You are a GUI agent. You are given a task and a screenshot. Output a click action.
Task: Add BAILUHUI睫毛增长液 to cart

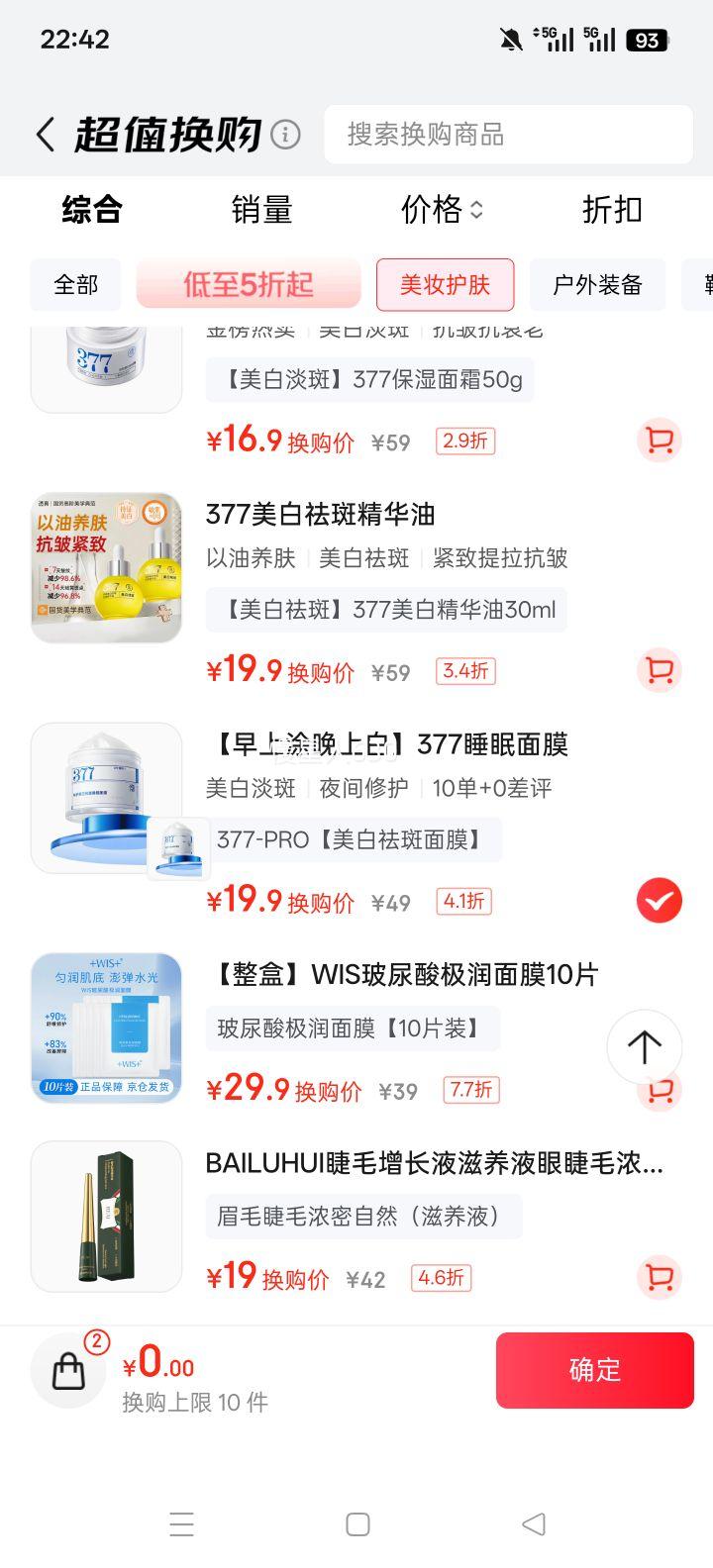click(659, 1277)
